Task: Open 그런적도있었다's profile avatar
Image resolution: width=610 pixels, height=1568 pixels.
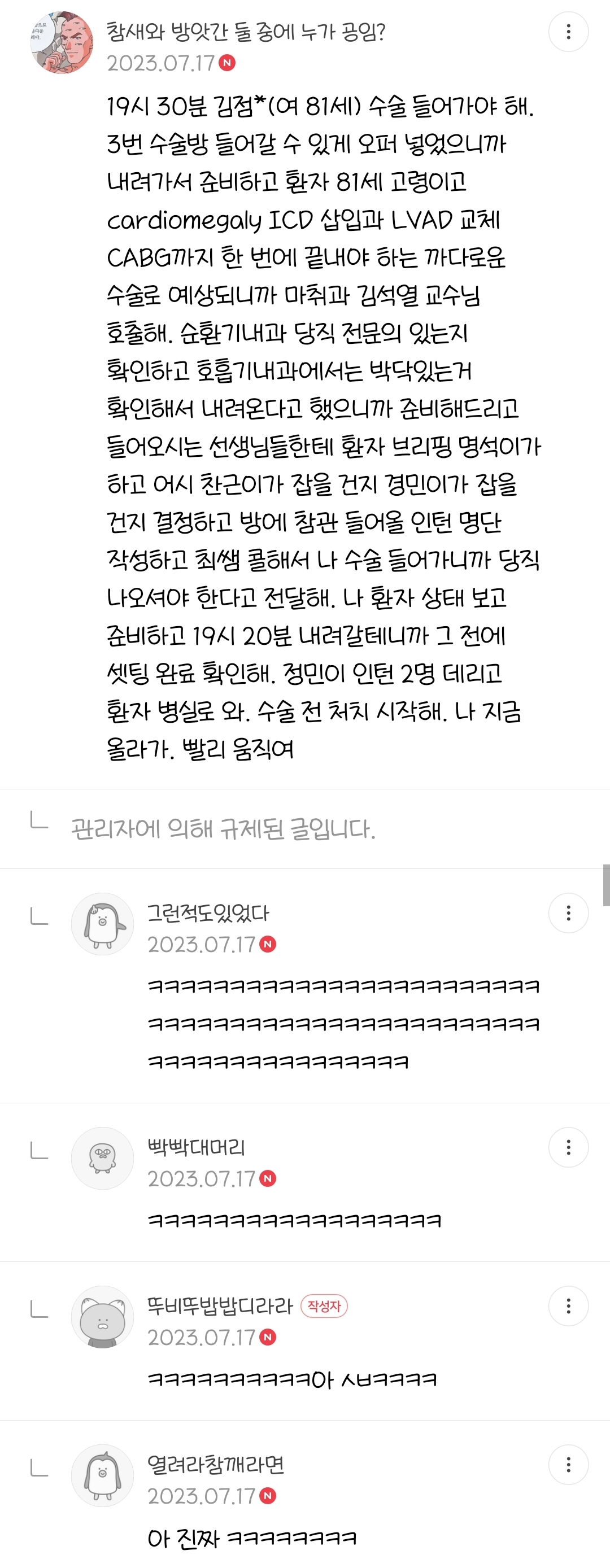Action: coord(102,924)
